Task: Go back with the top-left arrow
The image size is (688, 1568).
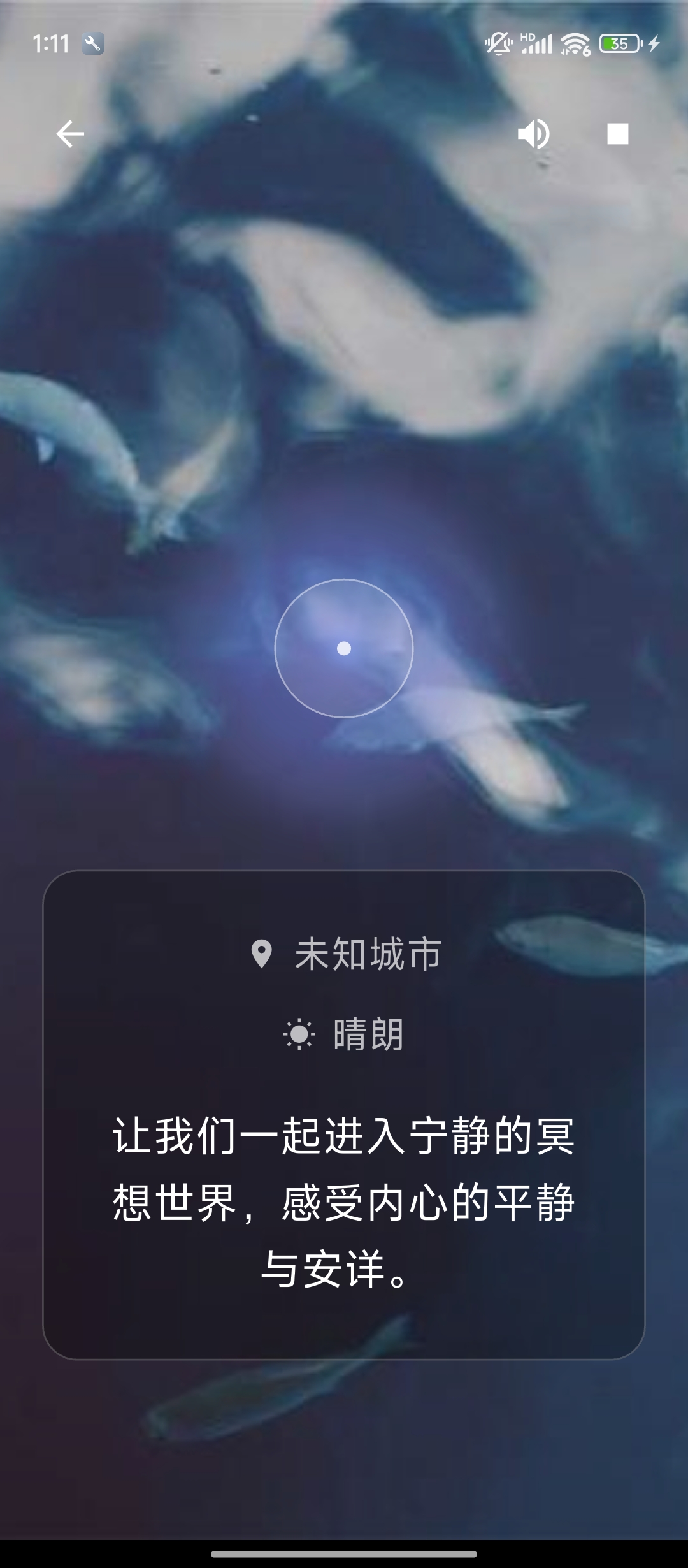Action: 70,134
